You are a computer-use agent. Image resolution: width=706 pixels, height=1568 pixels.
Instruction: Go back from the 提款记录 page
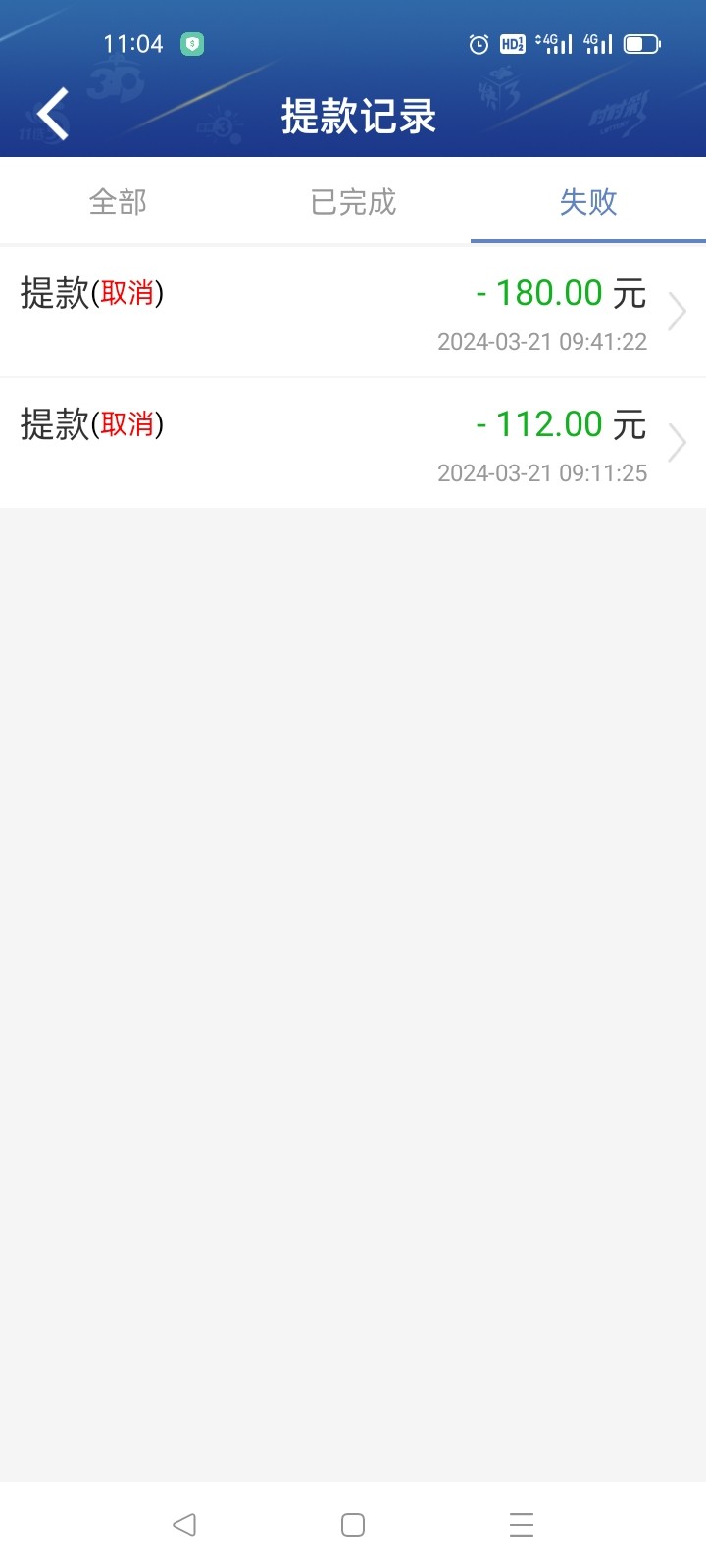click(x=54, y=115)
